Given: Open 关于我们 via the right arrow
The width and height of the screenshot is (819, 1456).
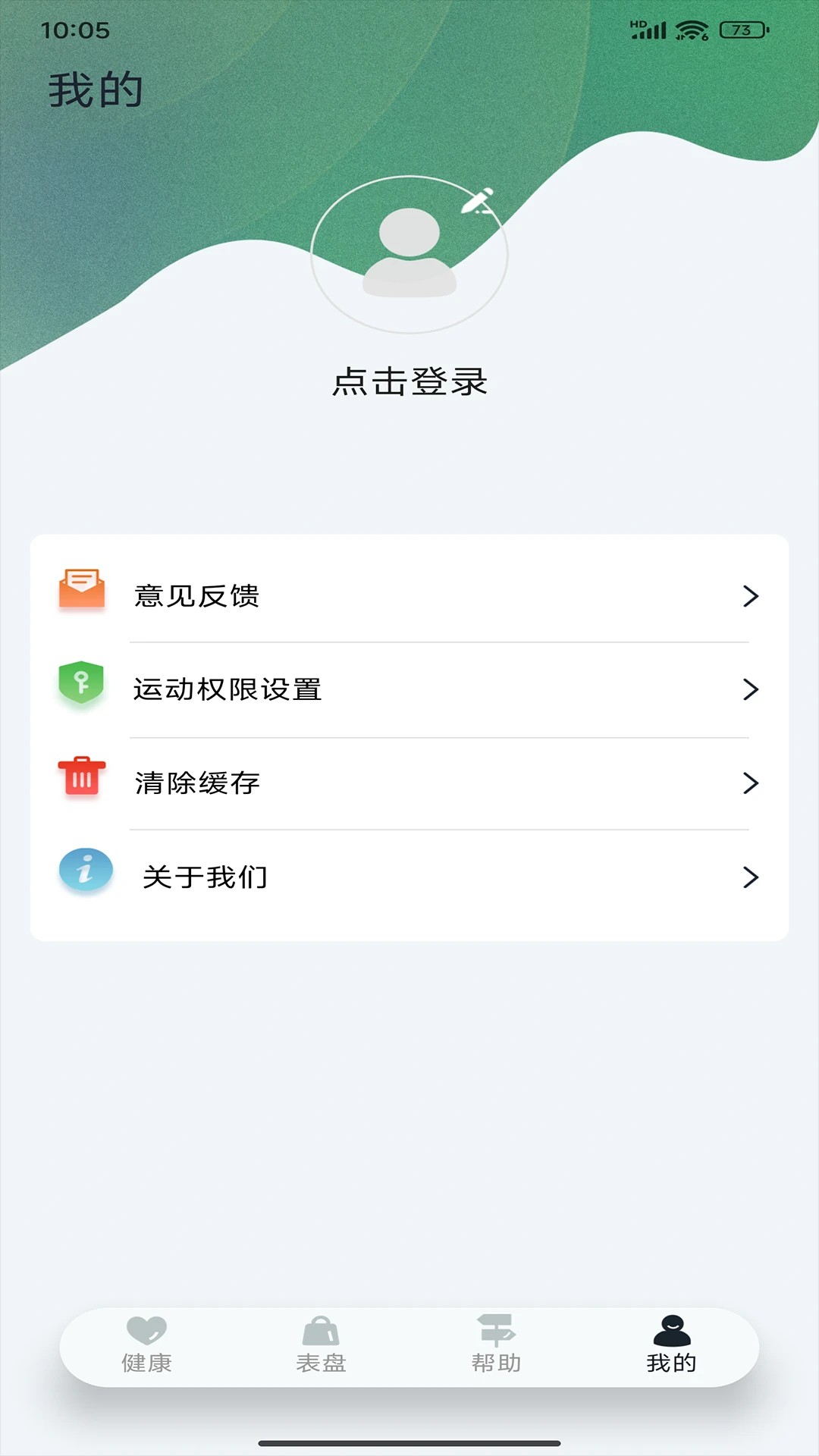Looking at the screenshot, I should tap(752, 877).
